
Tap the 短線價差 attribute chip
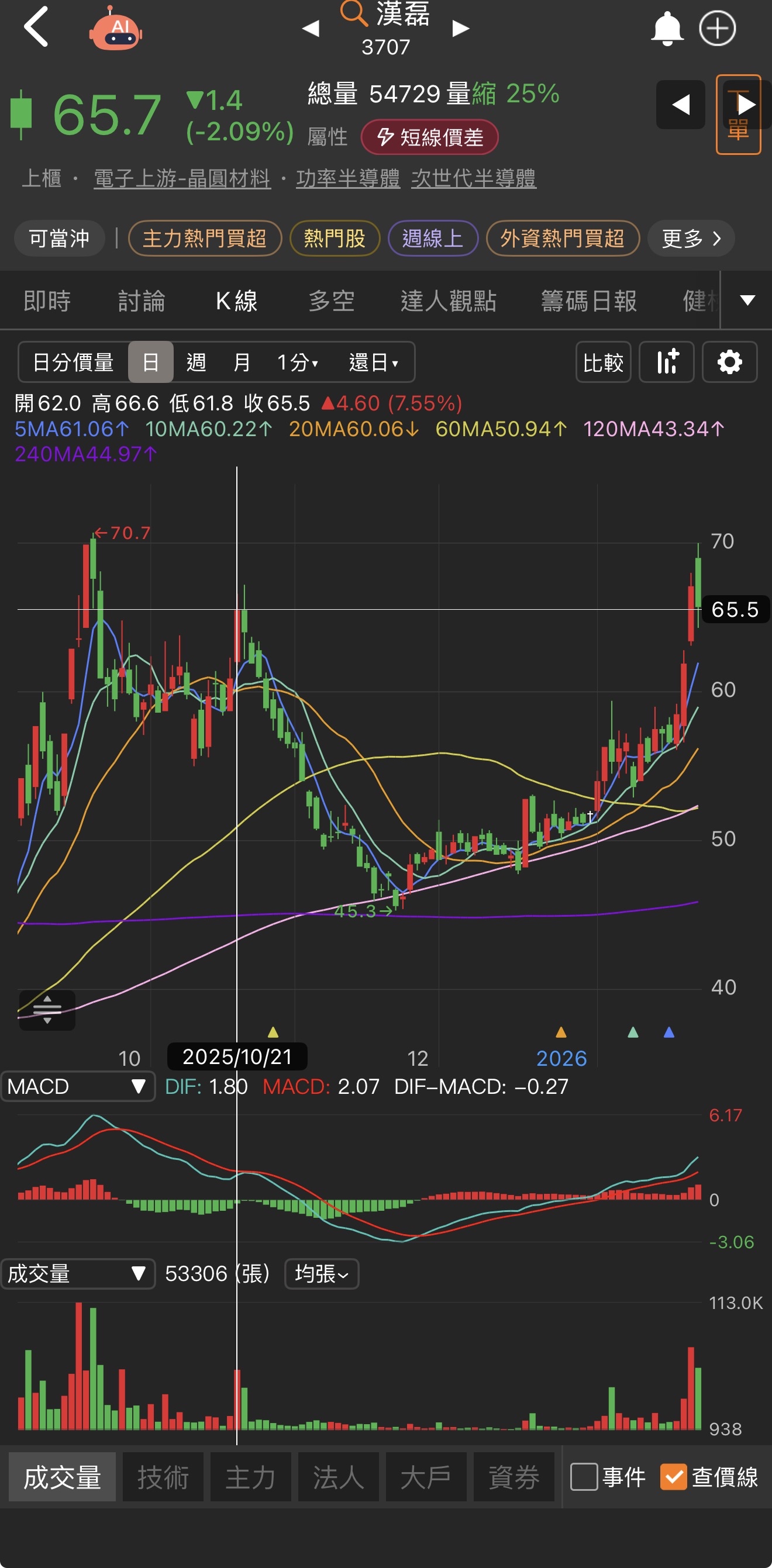[x=429, y=137]
